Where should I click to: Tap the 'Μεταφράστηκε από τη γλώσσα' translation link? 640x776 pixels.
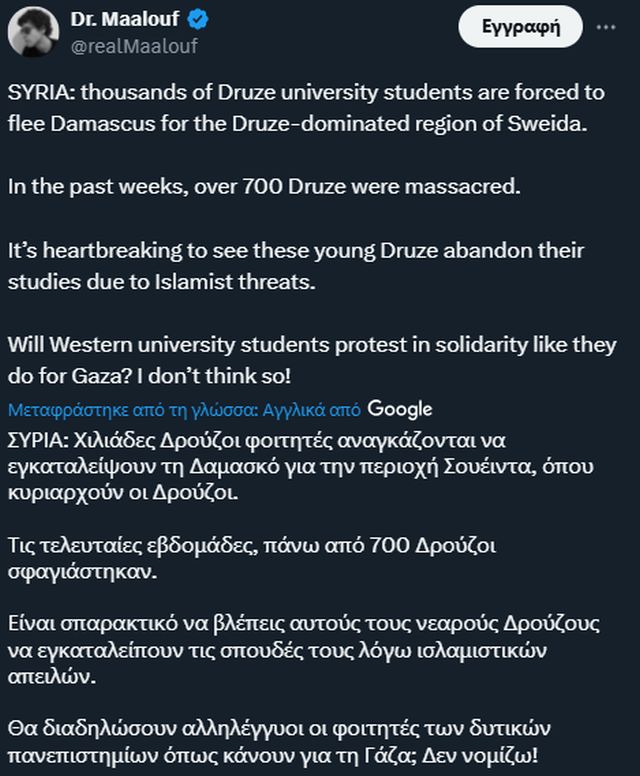185,409
